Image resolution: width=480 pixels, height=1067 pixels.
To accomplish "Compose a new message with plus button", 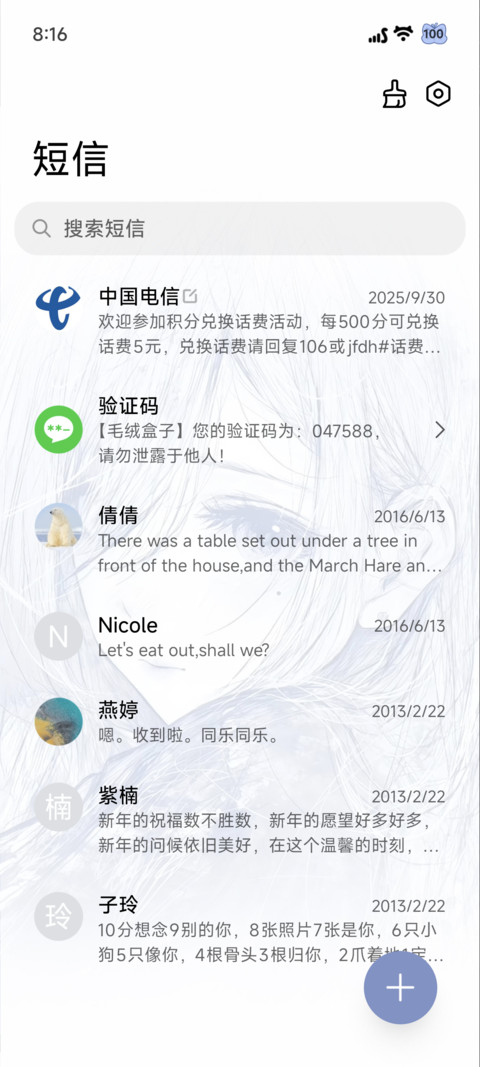I will [400, 987].
